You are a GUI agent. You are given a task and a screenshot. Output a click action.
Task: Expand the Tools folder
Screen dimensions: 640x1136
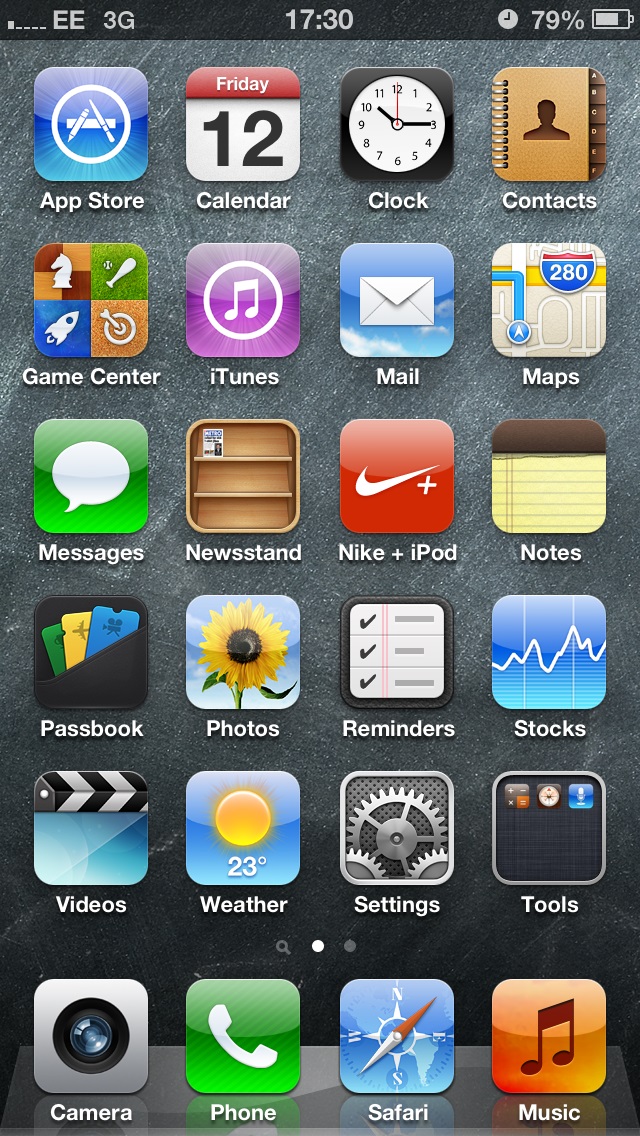click(x=549, y=828)
